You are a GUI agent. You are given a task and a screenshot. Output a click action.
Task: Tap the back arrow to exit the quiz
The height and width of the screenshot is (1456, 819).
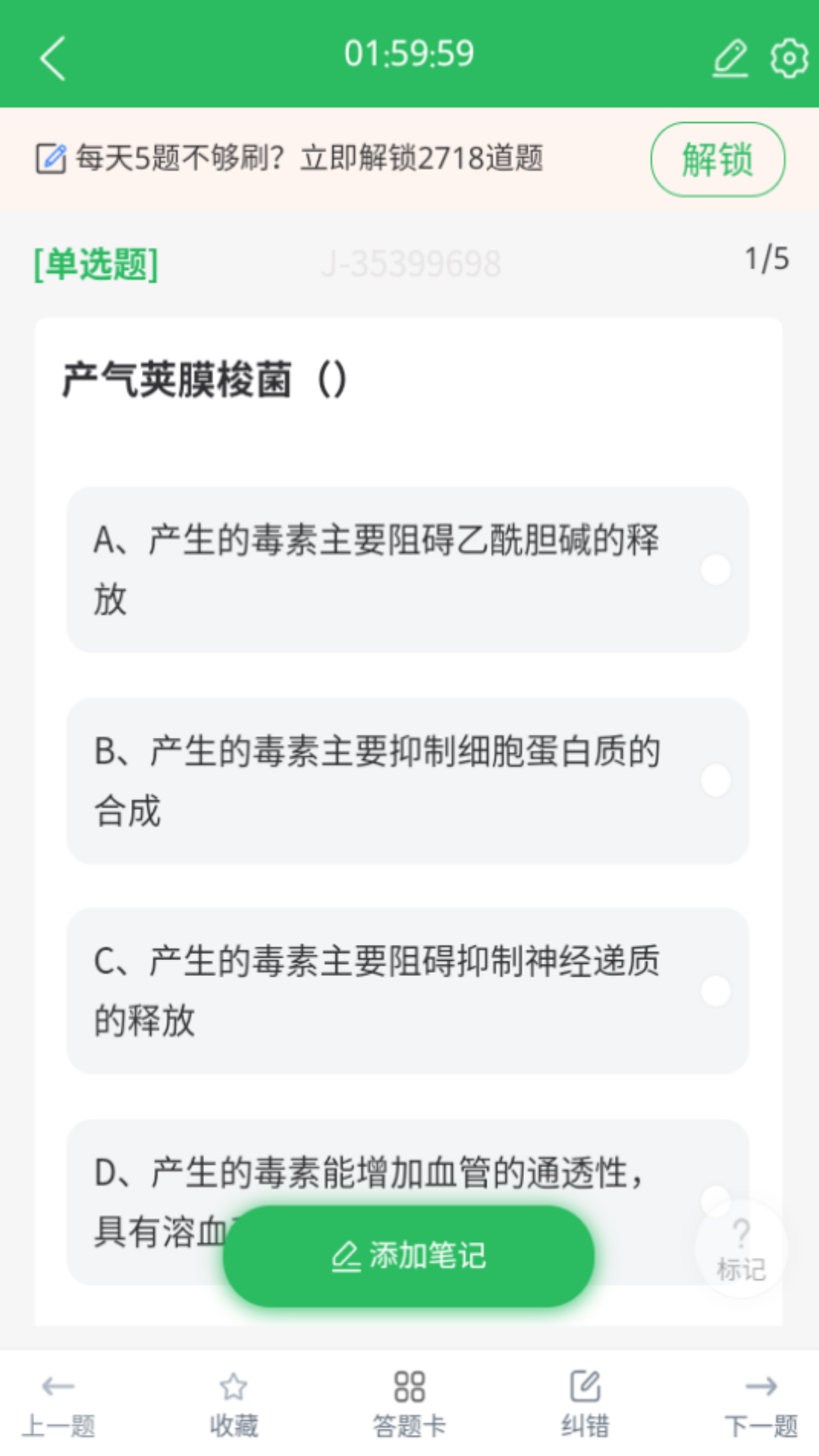[53, 57]
